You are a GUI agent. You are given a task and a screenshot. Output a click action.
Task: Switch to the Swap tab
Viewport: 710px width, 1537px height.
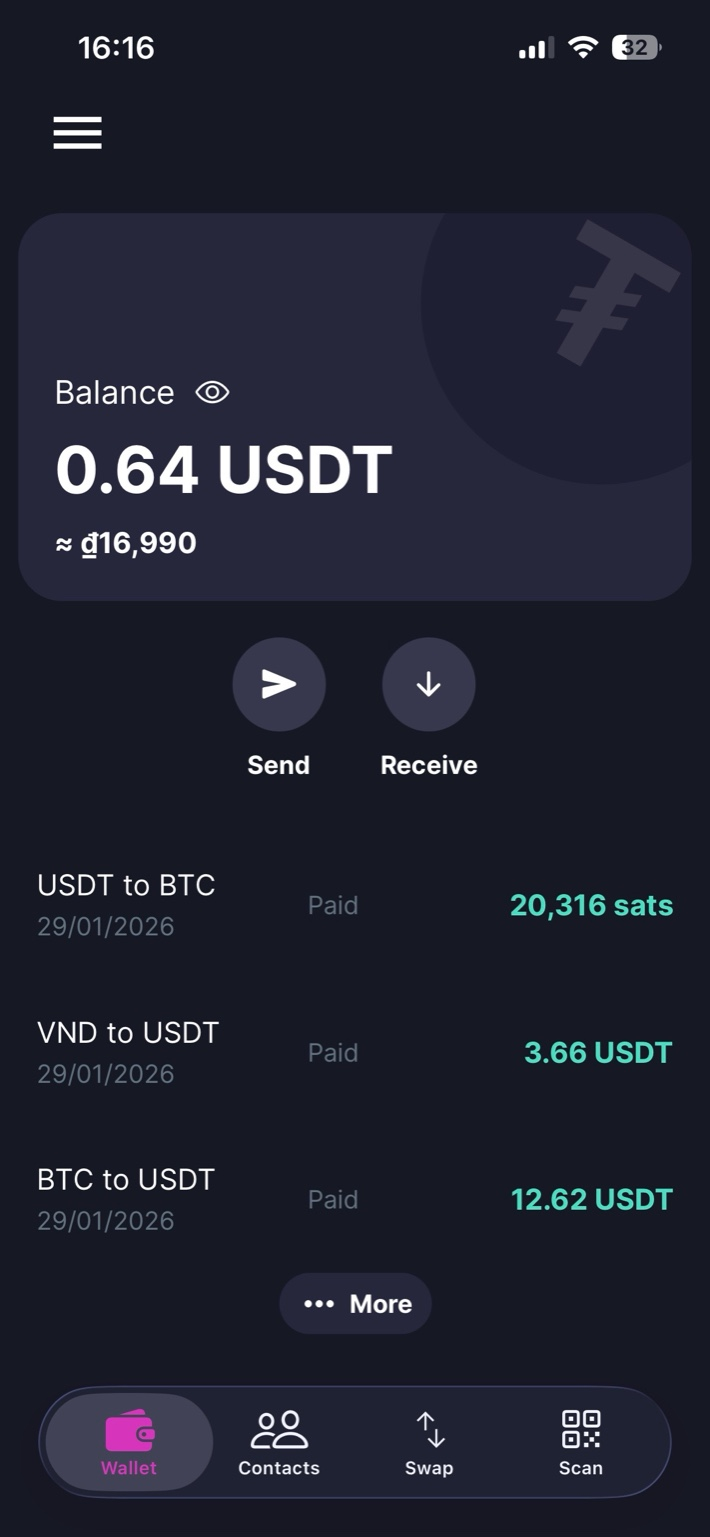click(x=429, y=1442)
